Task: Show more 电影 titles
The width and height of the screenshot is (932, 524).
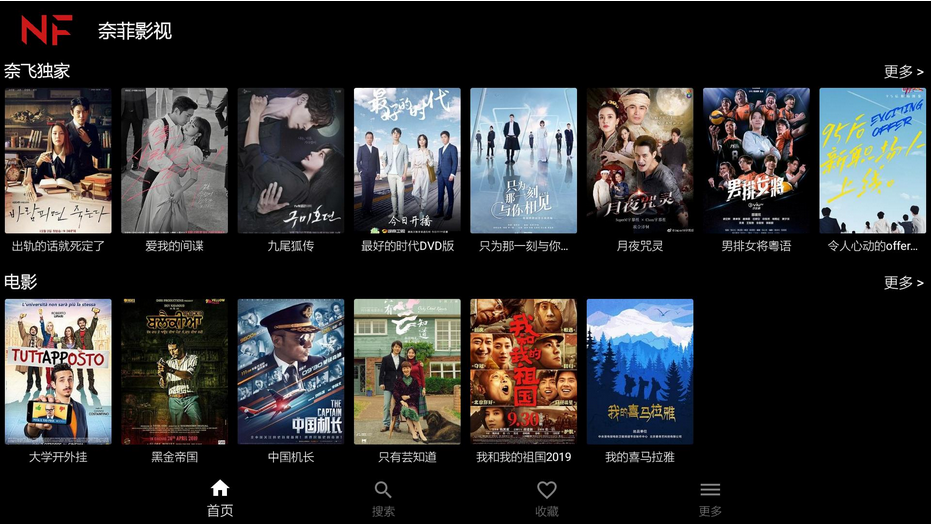Action: 902,283
